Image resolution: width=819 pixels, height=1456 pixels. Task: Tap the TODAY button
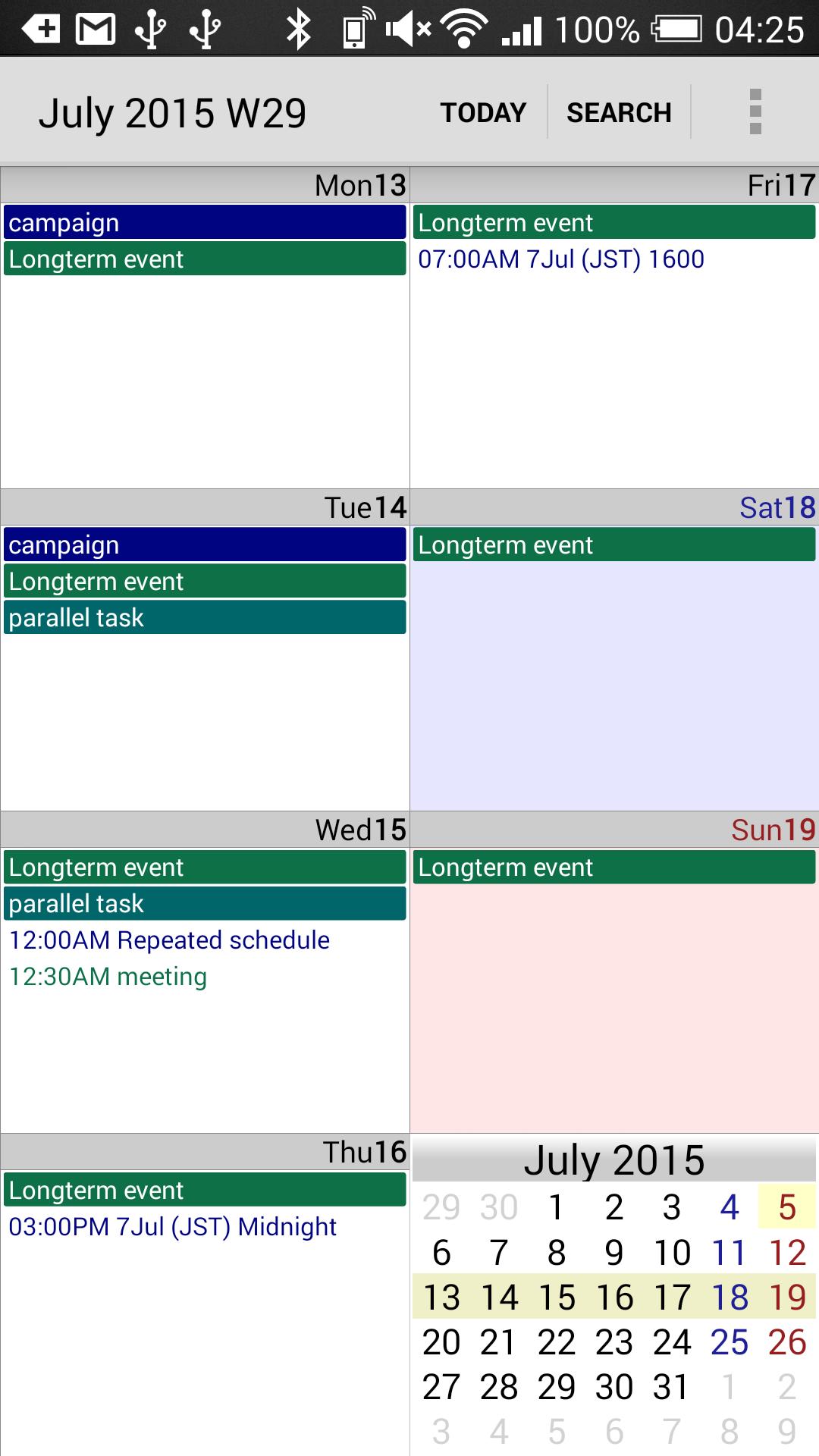coord(483,111)
